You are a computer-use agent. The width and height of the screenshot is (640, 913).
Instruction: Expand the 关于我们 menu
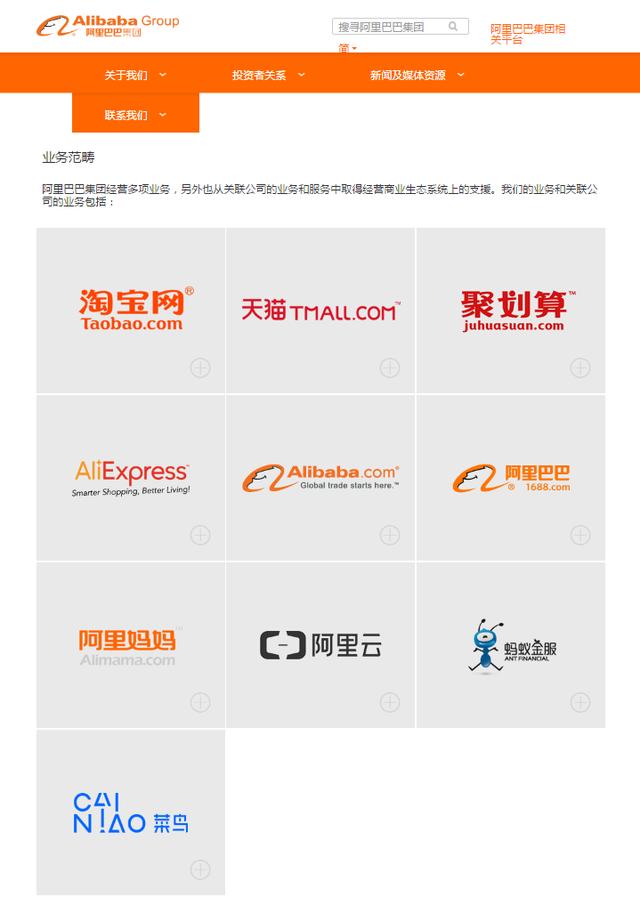click(x=135, y=75)
